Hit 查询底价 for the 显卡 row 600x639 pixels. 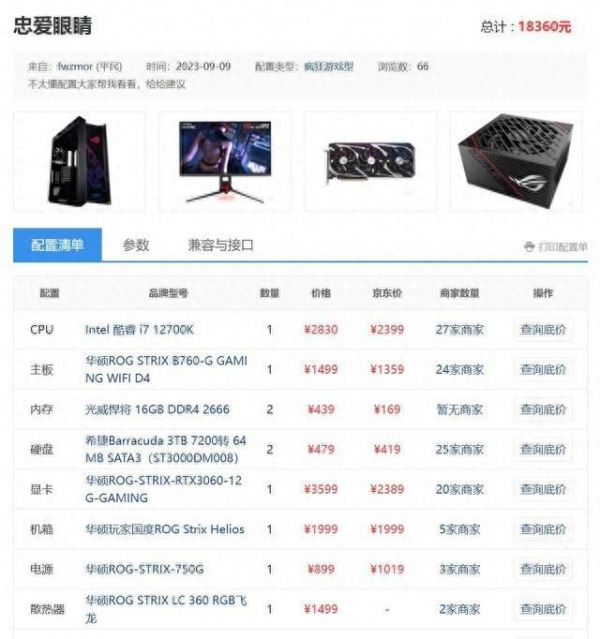543,489
